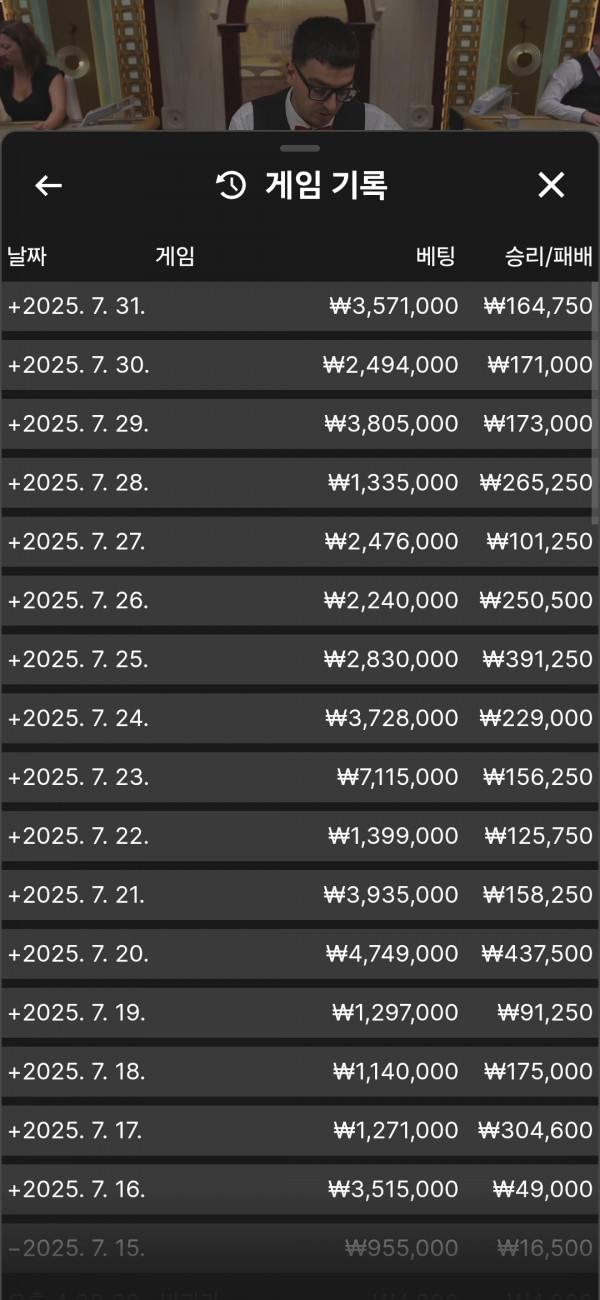
Task: Show games from 2025. 7. 19.
Action: pyautogui.click(x=300, y=1013)
